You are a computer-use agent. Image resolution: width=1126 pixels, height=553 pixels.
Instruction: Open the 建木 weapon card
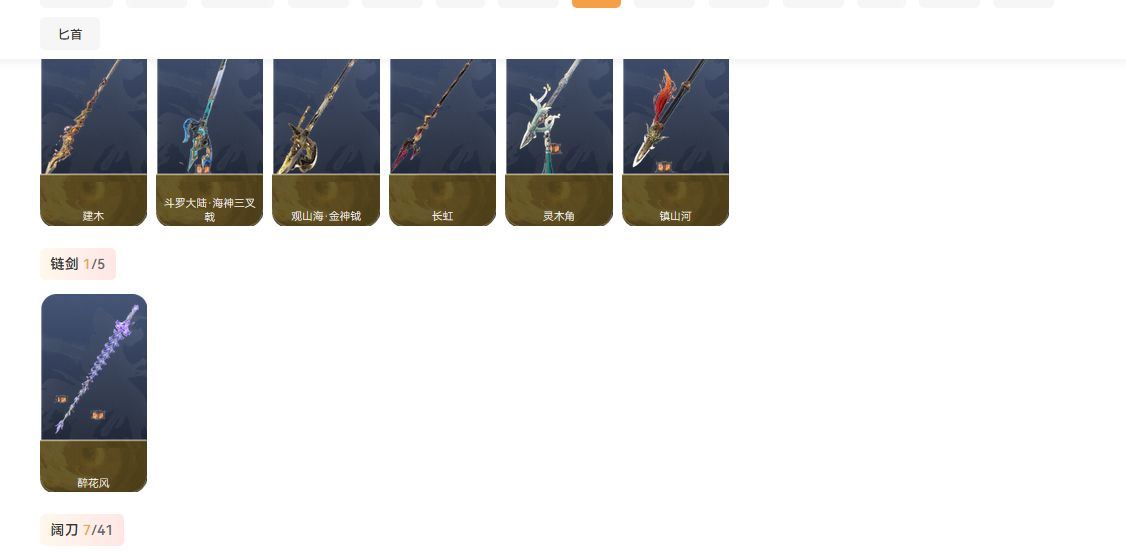(93, 140)
